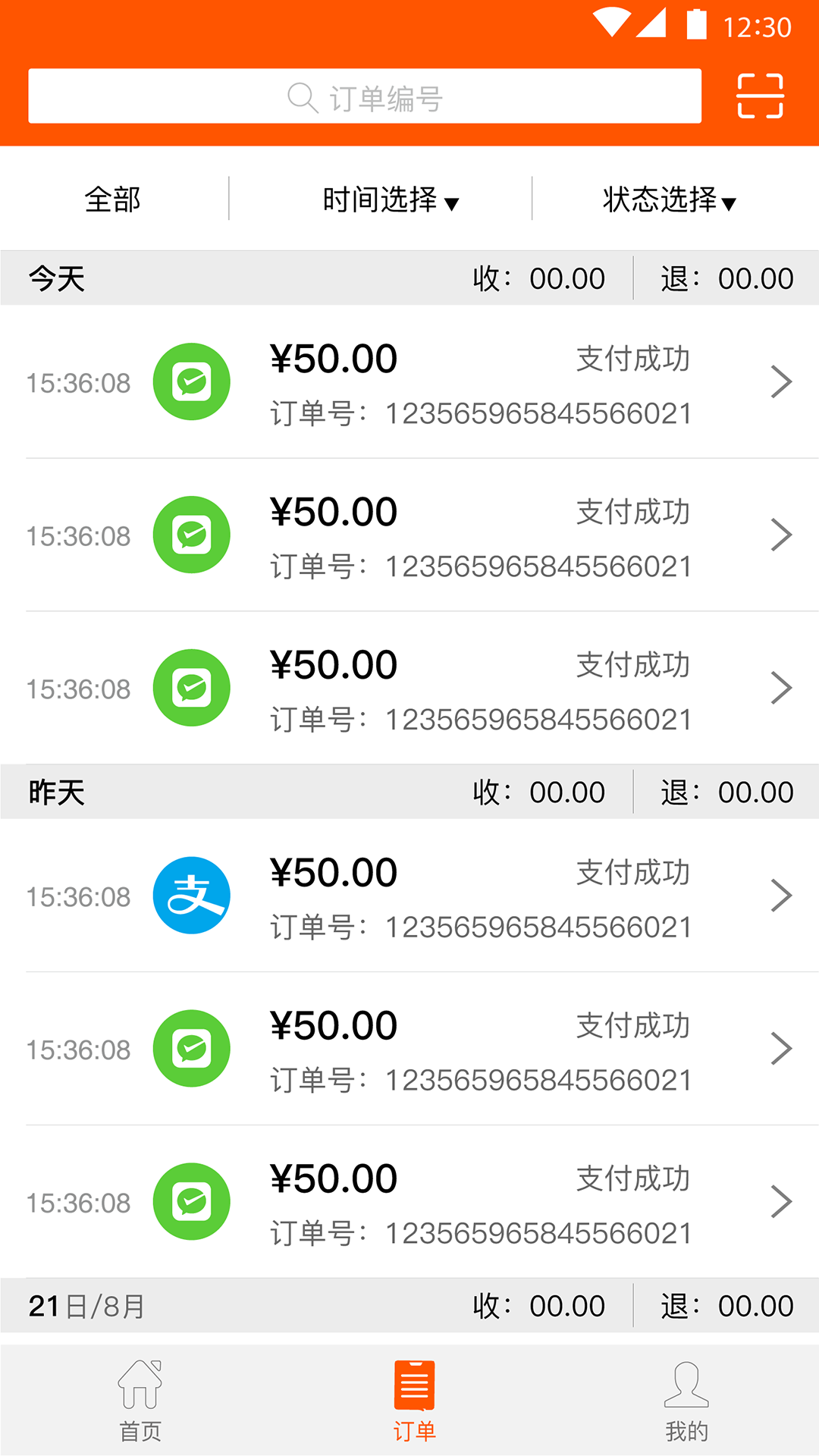Click the 收 00.00 total for 今天
The height and width of the screenshot is (1456, 819).
[x=540, y=278]
